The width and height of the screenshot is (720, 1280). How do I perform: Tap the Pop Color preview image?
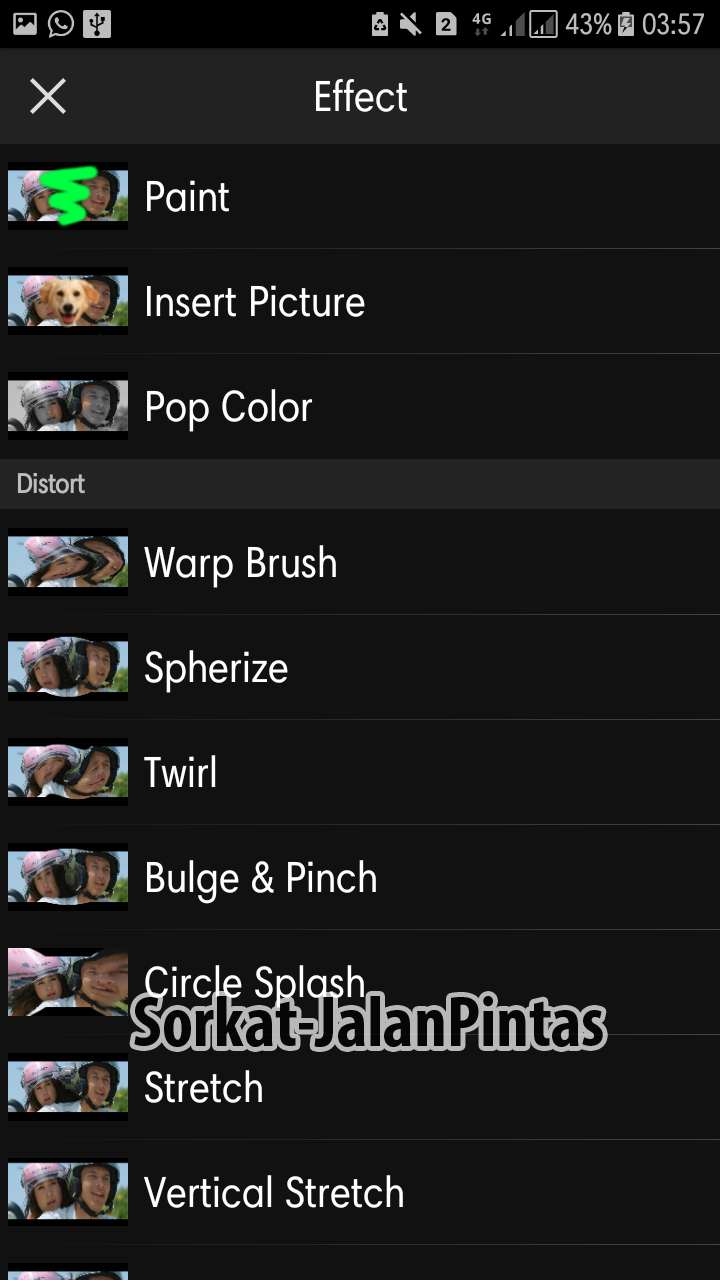point(67,406)
